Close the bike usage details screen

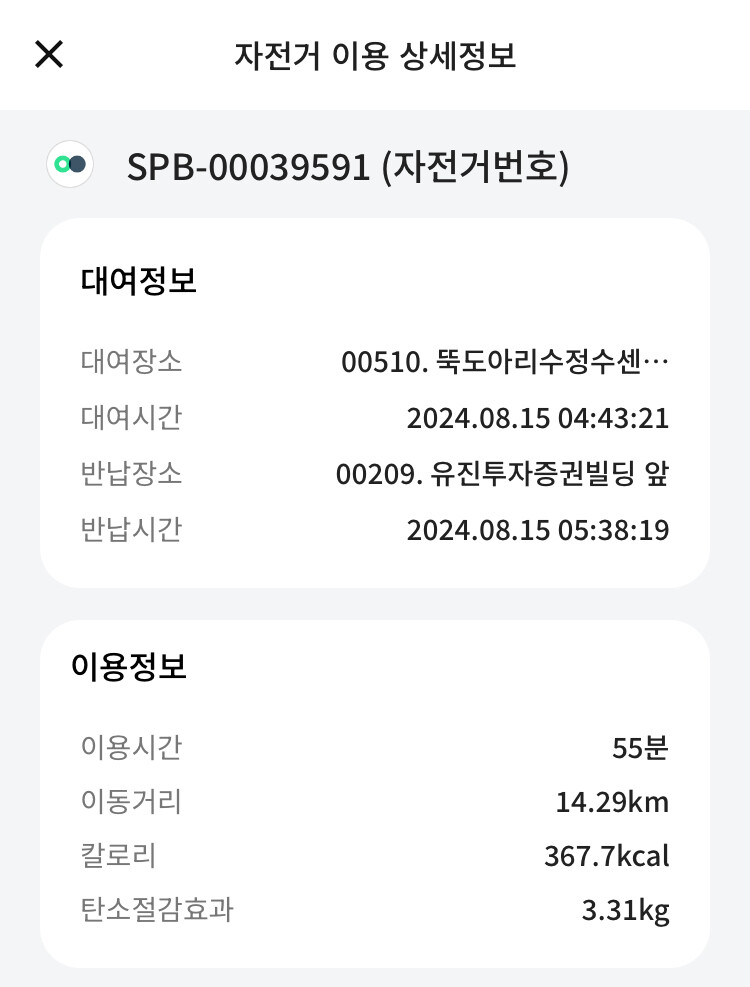tap(49, 54)
